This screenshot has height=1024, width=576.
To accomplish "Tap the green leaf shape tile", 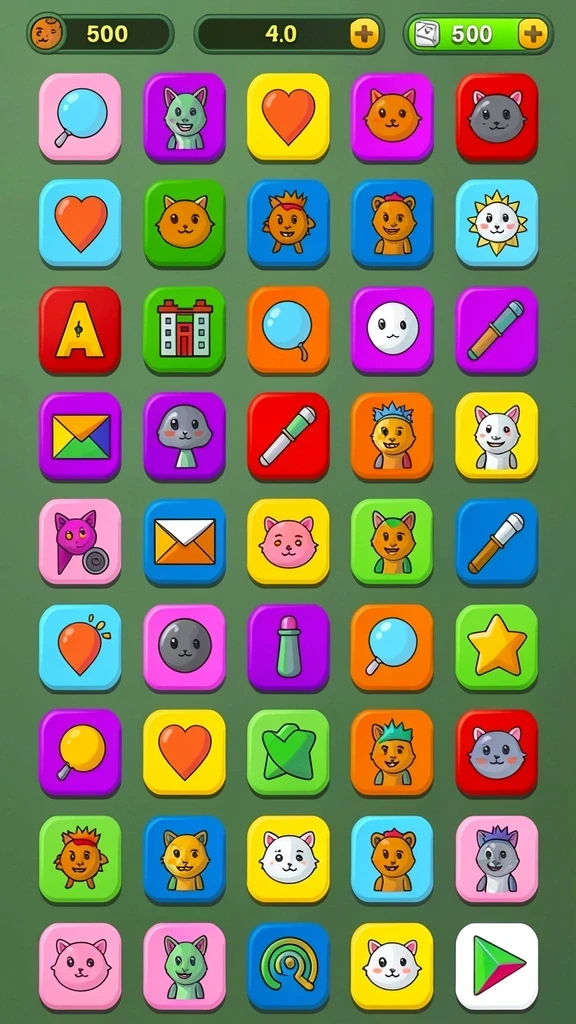I will 288,753.
